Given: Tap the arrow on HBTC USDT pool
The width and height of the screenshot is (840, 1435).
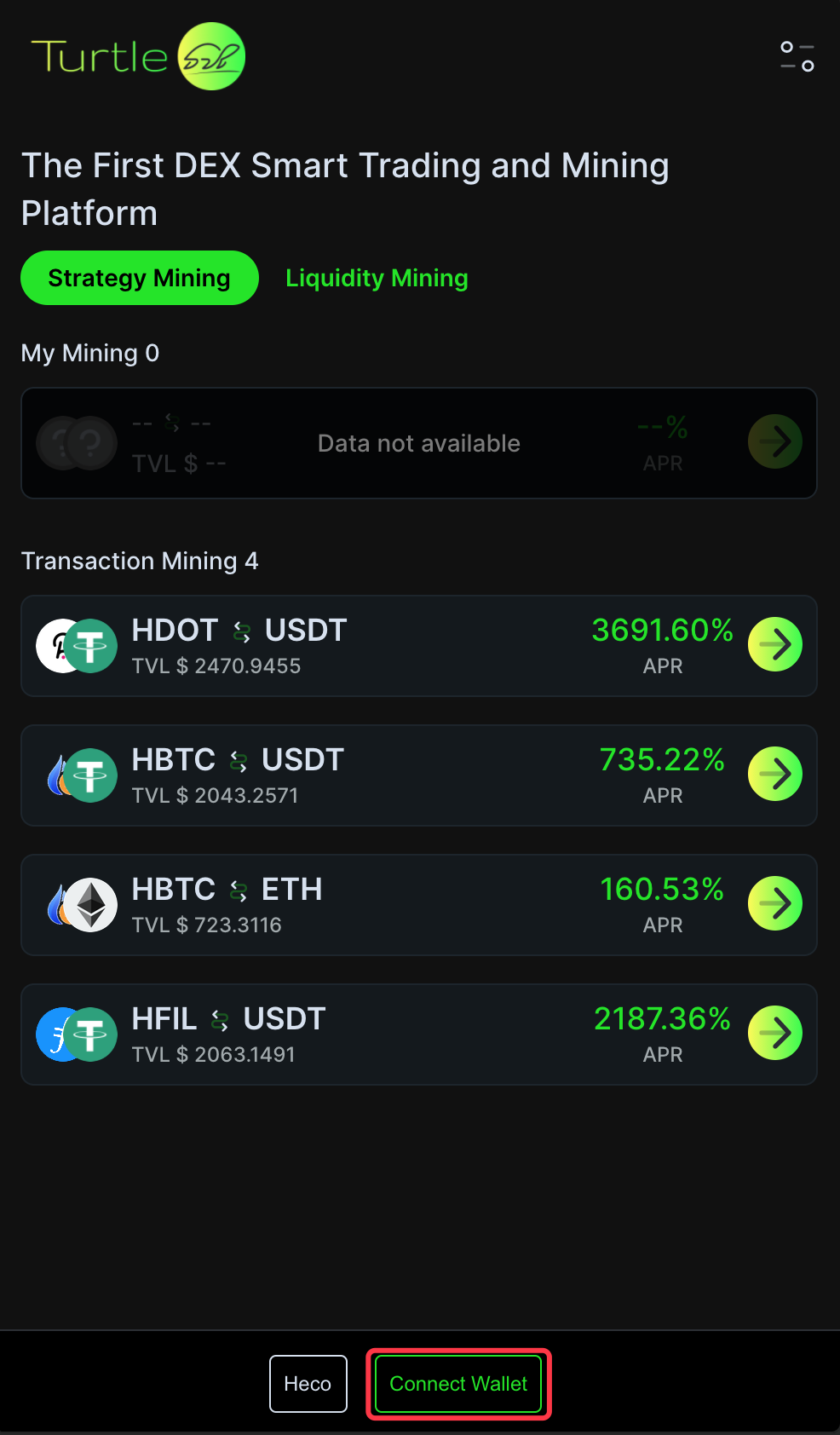Looking at the screenshot, I should [x=775, y=774].
